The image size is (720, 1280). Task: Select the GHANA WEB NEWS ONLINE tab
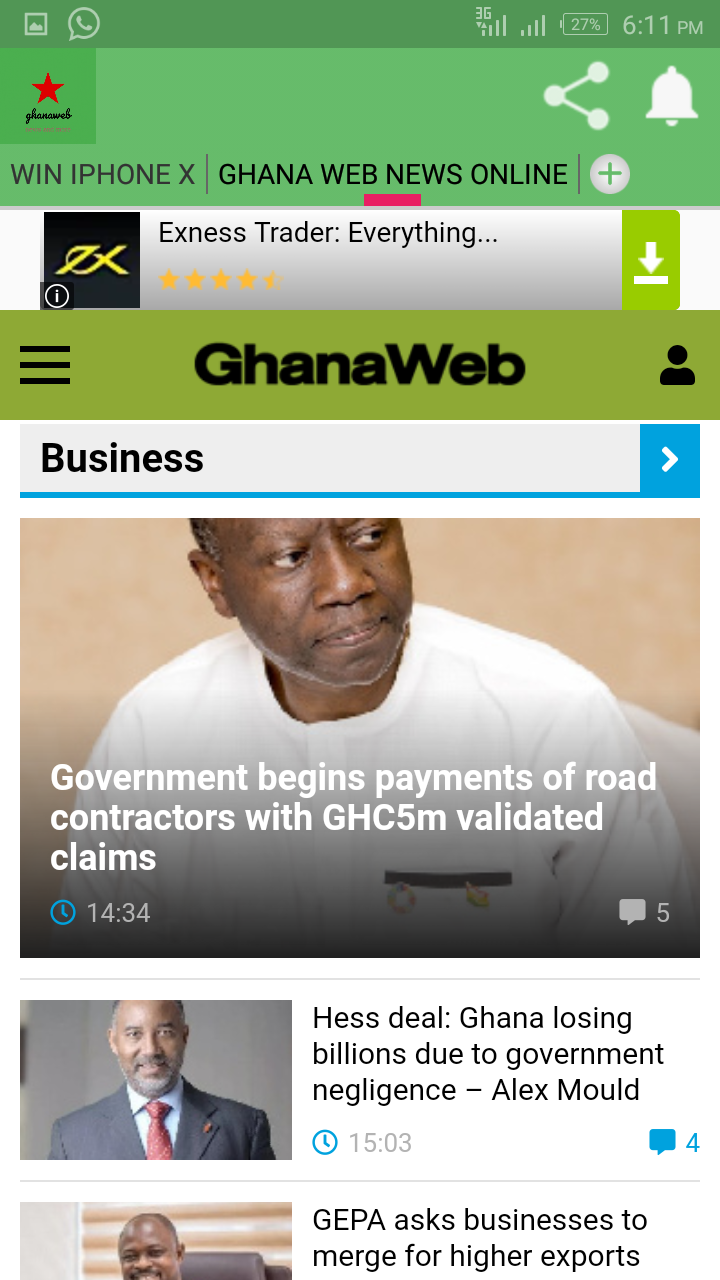tap(392, 175)
